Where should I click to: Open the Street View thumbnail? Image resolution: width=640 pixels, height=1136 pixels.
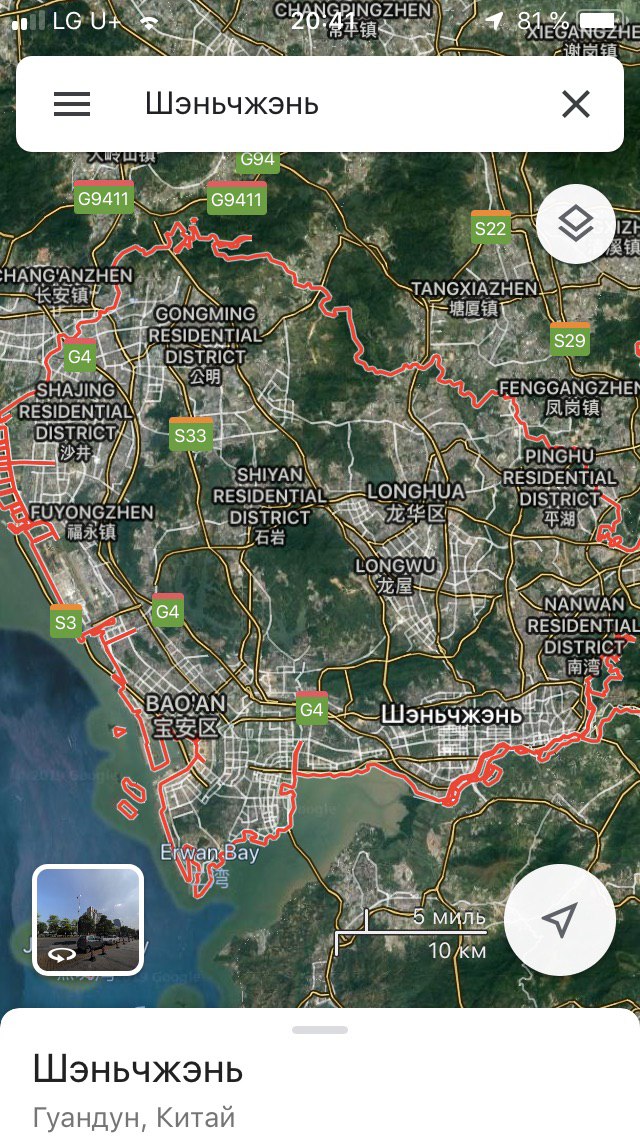(88, 920)
